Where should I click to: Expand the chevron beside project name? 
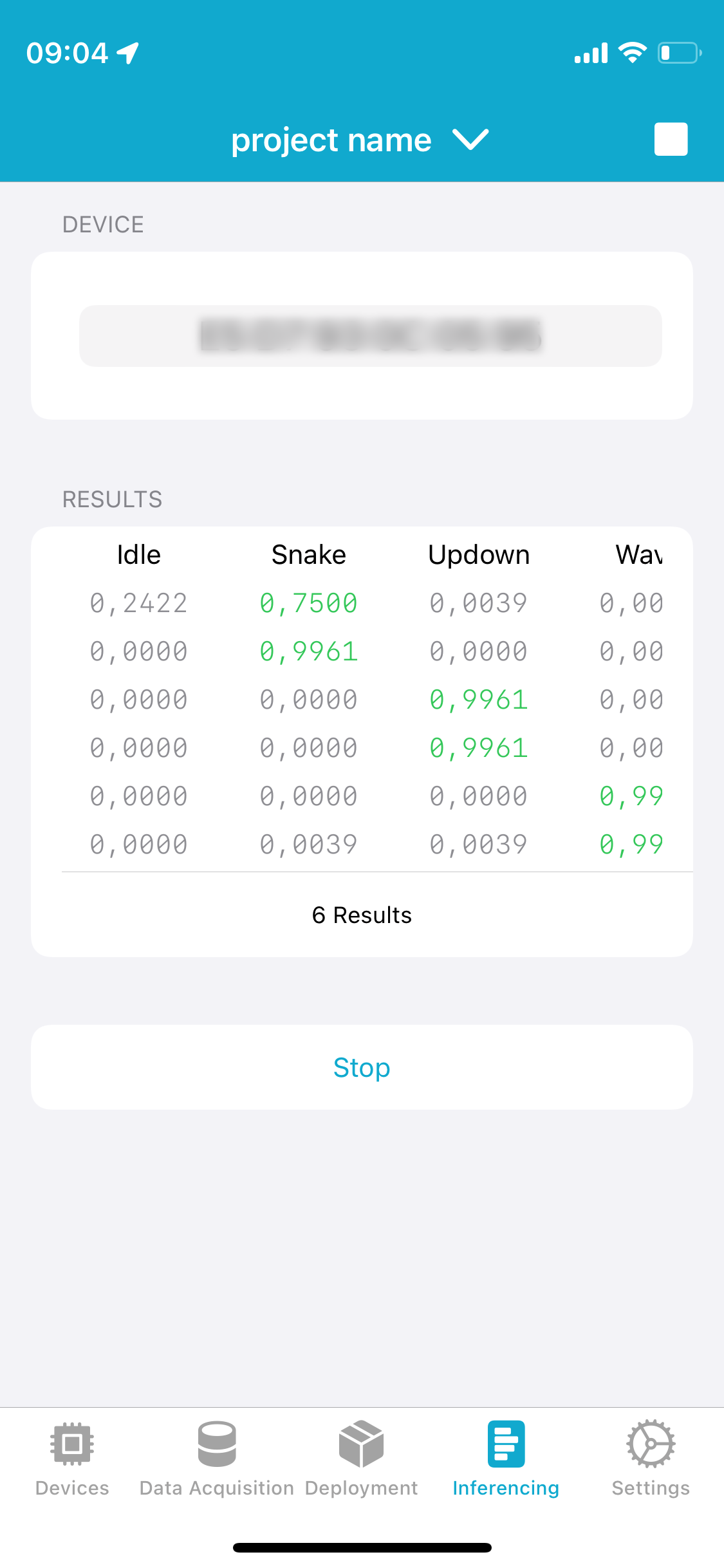pyautogui.click(x=470, y=140)
